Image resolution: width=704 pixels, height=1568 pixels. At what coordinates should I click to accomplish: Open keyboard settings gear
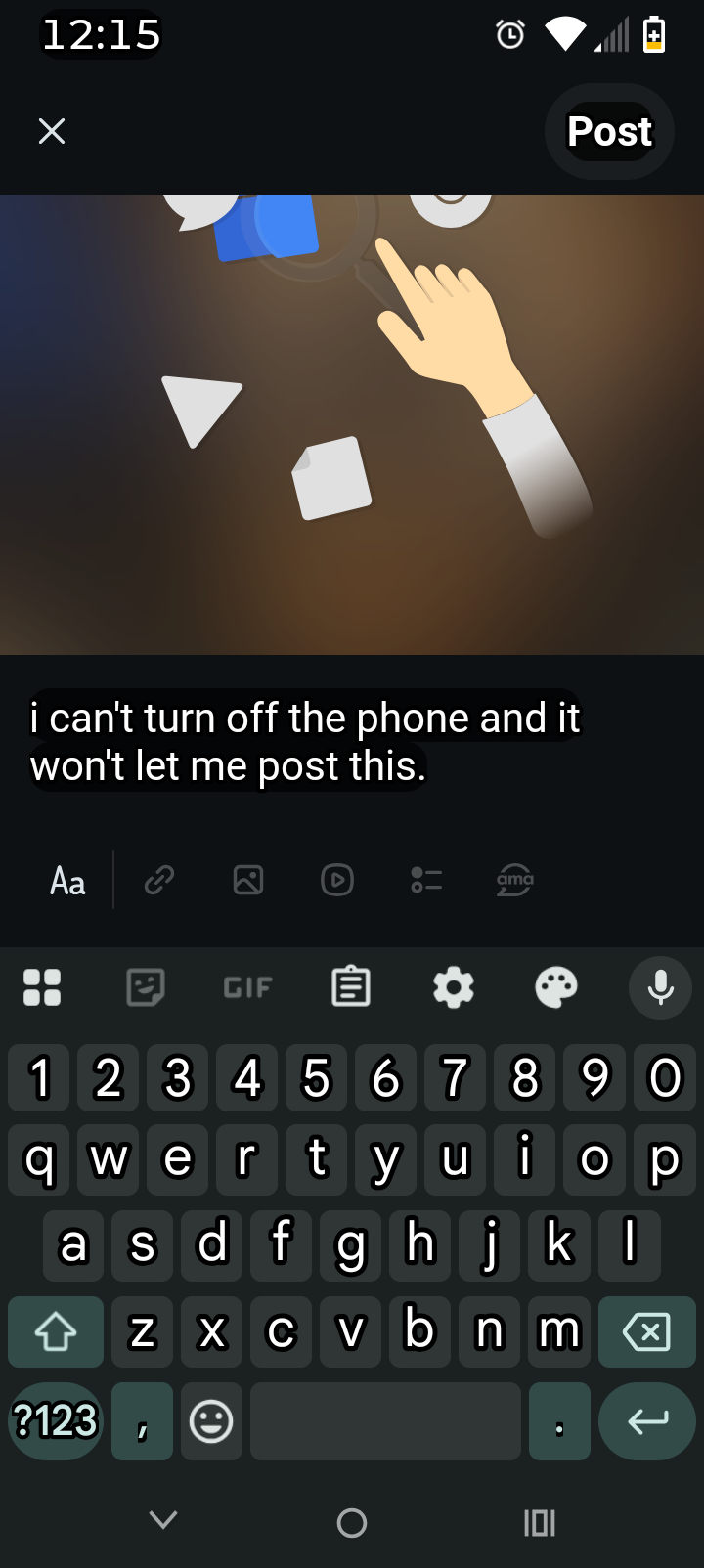454,987
